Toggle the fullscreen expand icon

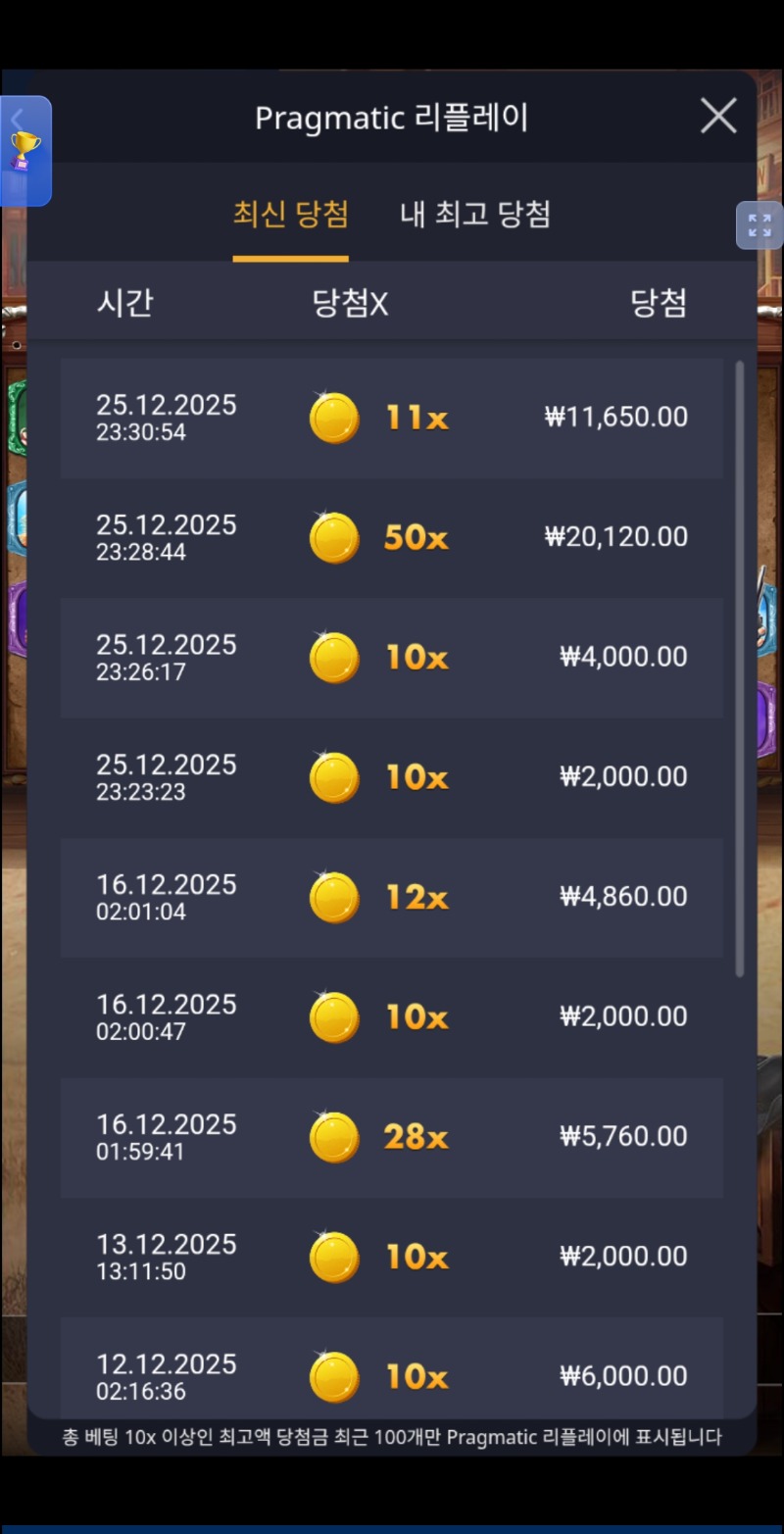click(759, 225)
